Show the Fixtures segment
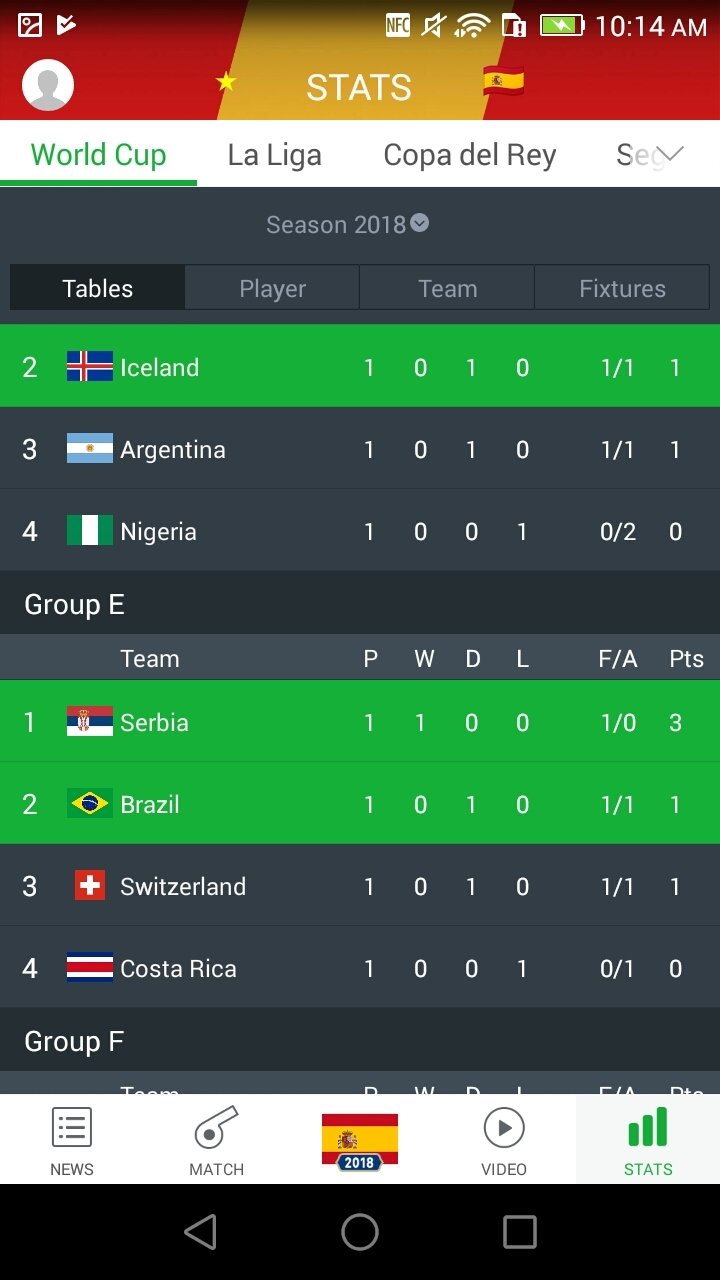720x1280 pixels. 622,288
